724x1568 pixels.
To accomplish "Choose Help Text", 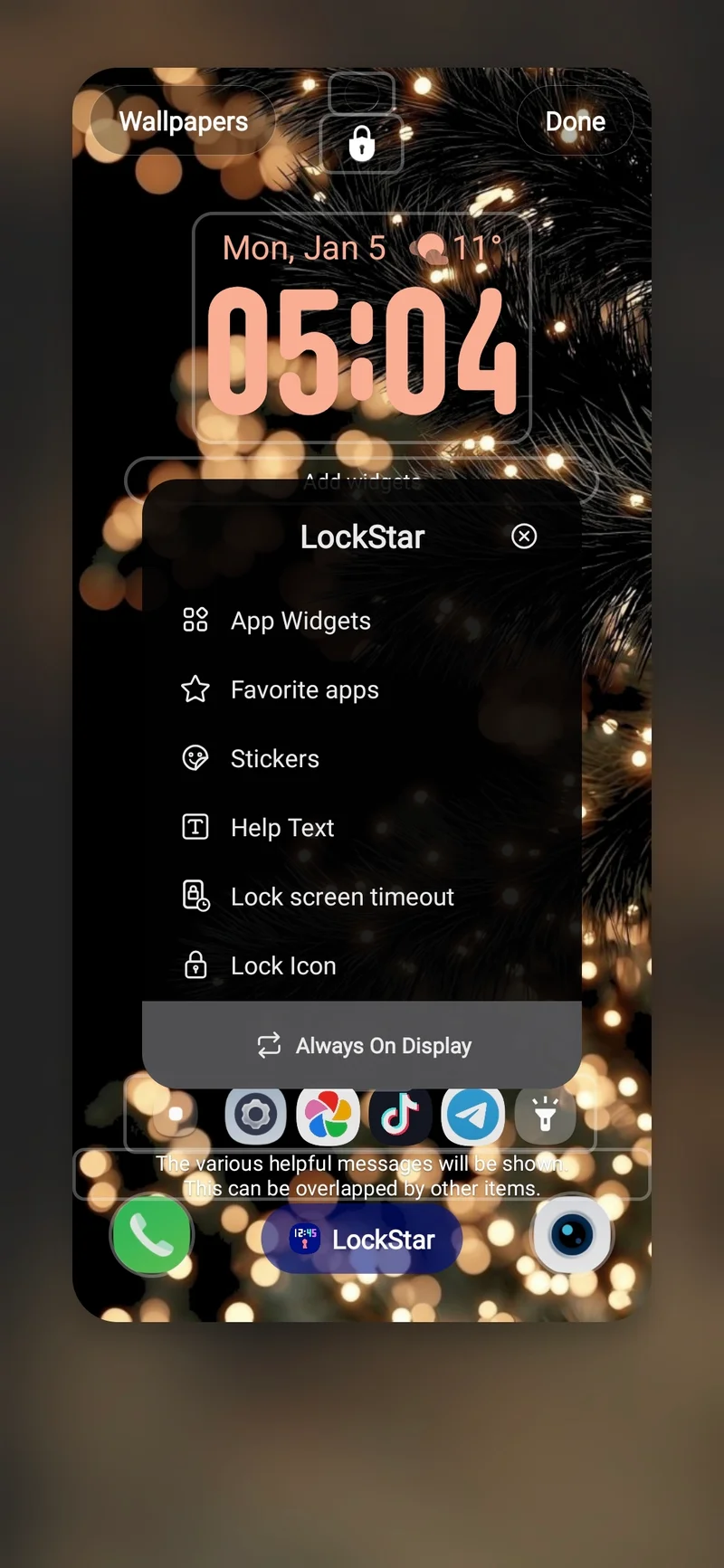I will pyautogui.click(x=282, y=827).
